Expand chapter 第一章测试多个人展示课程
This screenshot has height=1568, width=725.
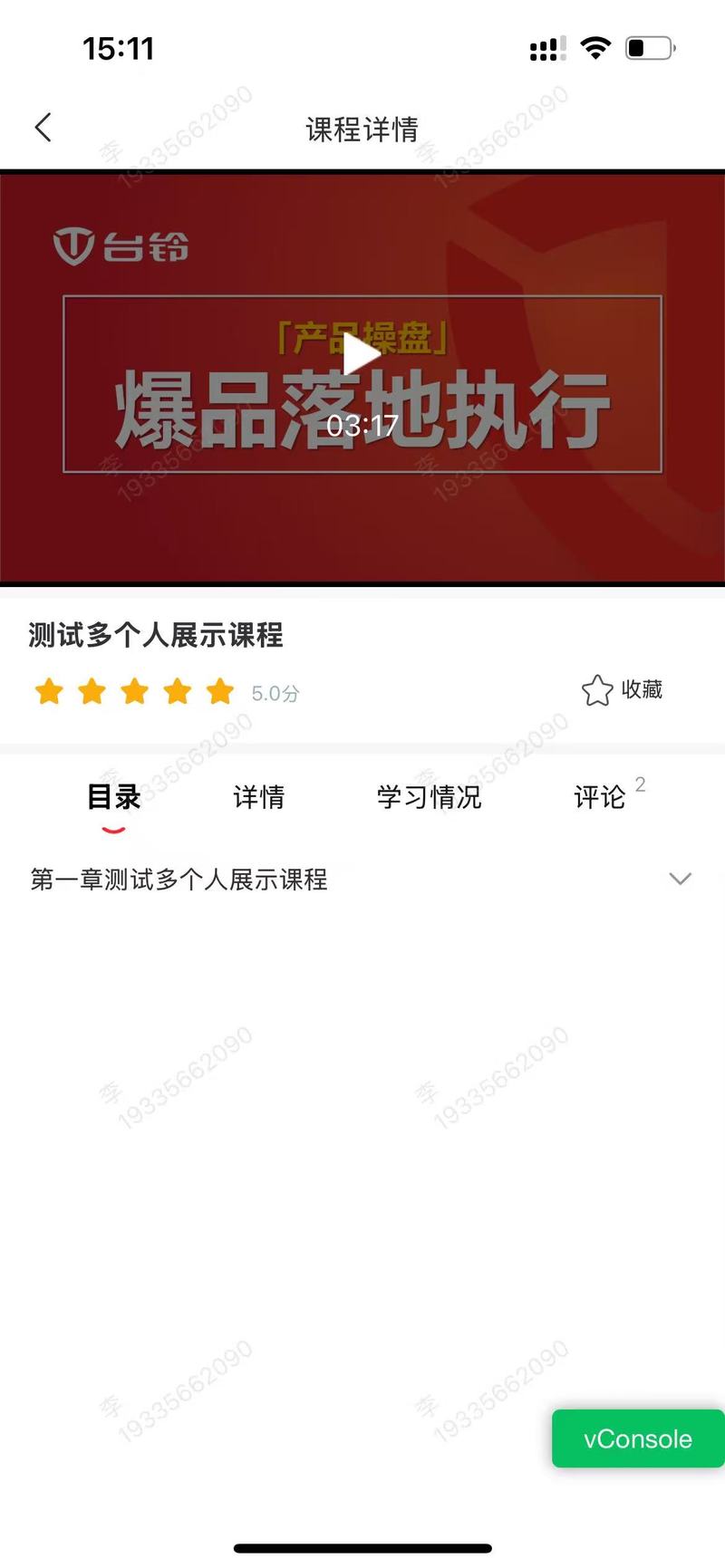tap(680, 879)
